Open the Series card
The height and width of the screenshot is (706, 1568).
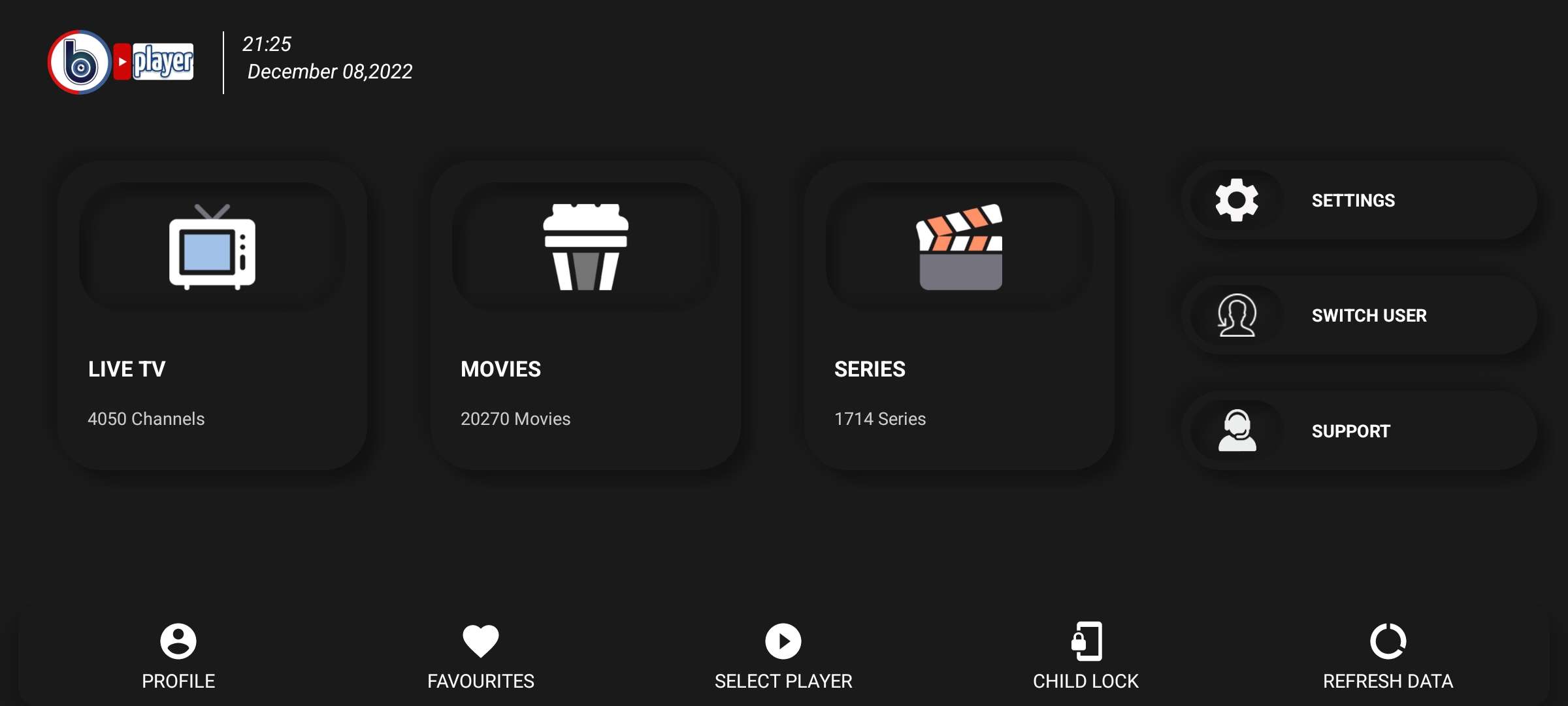click(959, 315)
